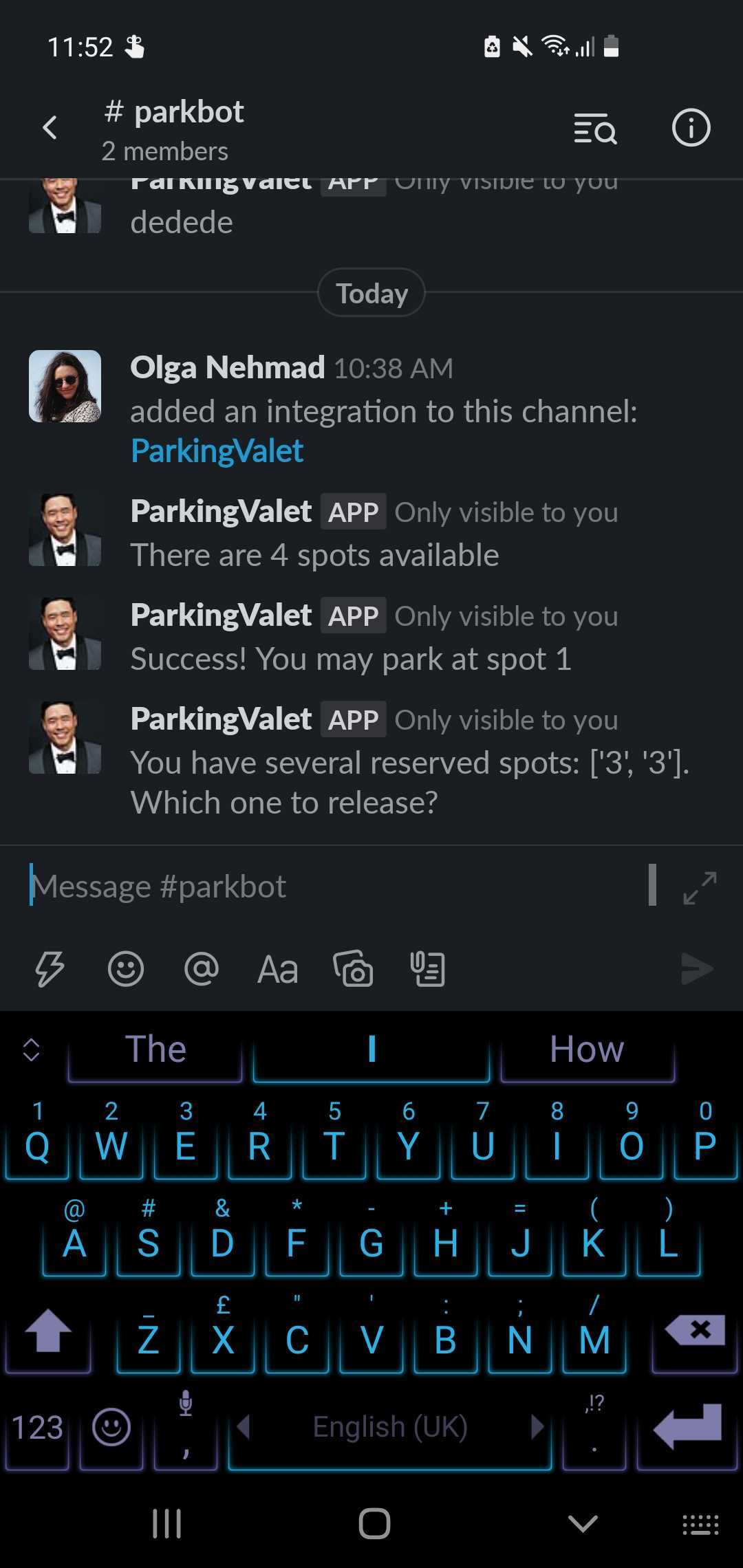Image resolution: width=743 pixels, height=1568 pixels.
Task: Open the ParkingValet integration link
Action: tap(217, 451)
